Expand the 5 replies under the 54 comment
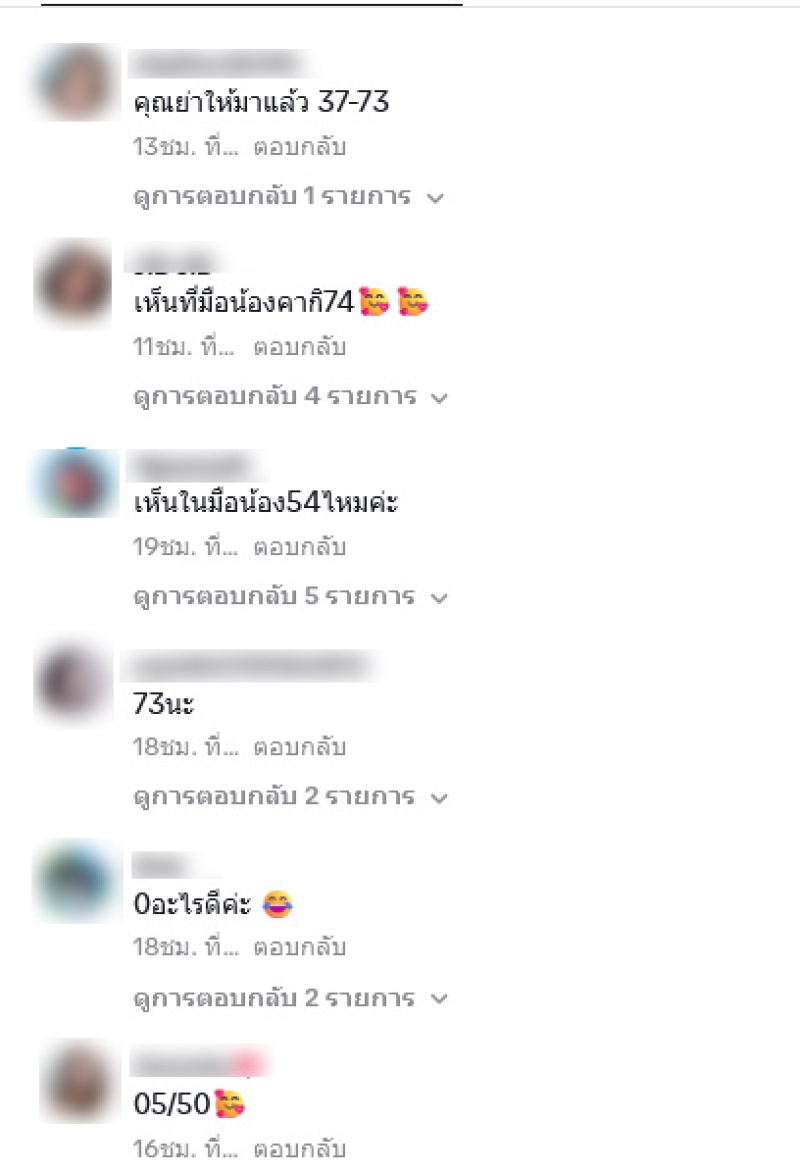 (x=289, y=597)
